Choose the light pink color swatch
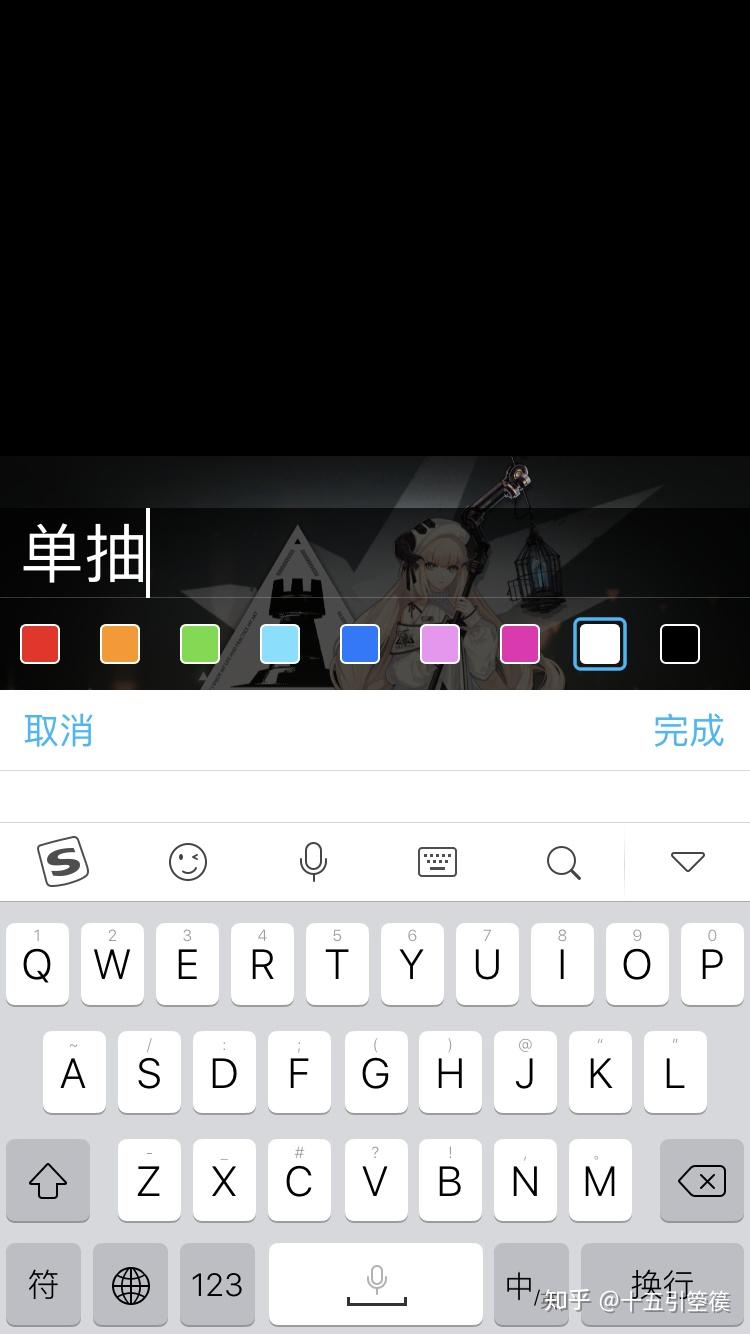The height and width of the screenshot is (1334, 750). [440, 644]
